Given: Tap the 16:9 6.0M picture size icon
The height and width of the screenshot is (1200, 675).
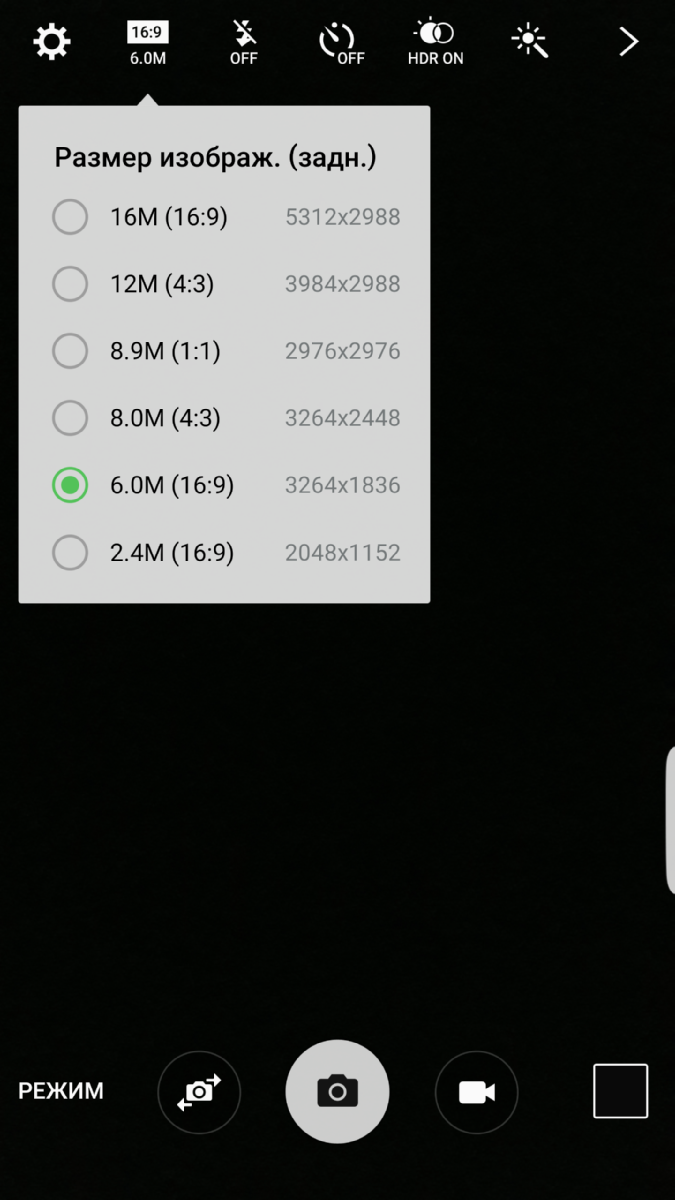Looking at the screenshot, I should click(148, 44).
